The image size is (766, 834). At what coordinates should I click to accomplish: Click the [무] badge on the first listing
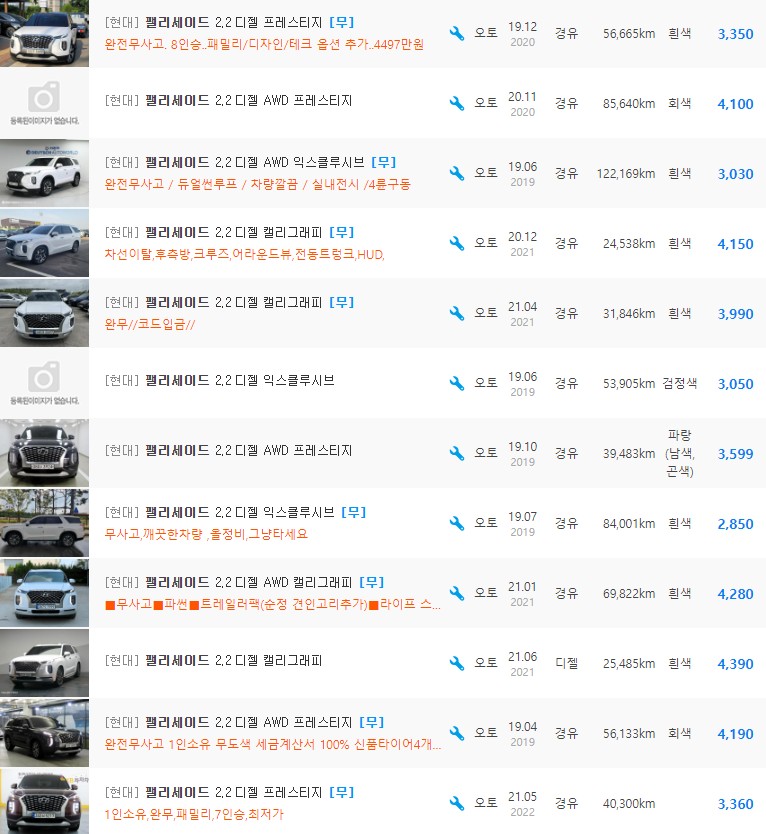[x=342, y=22]
